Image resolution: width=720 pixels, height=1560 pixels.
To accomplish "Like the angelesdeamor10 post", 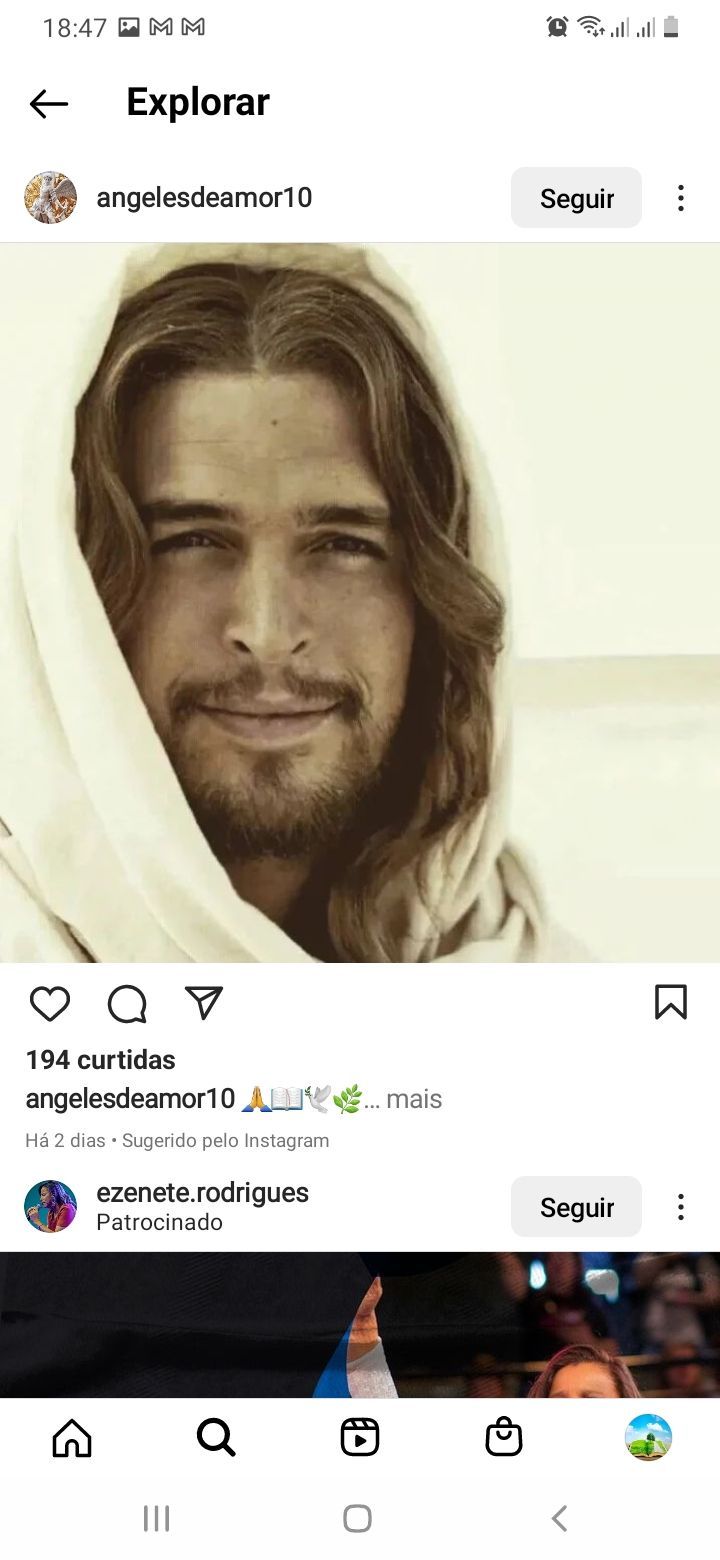I will coord(50,1003).
